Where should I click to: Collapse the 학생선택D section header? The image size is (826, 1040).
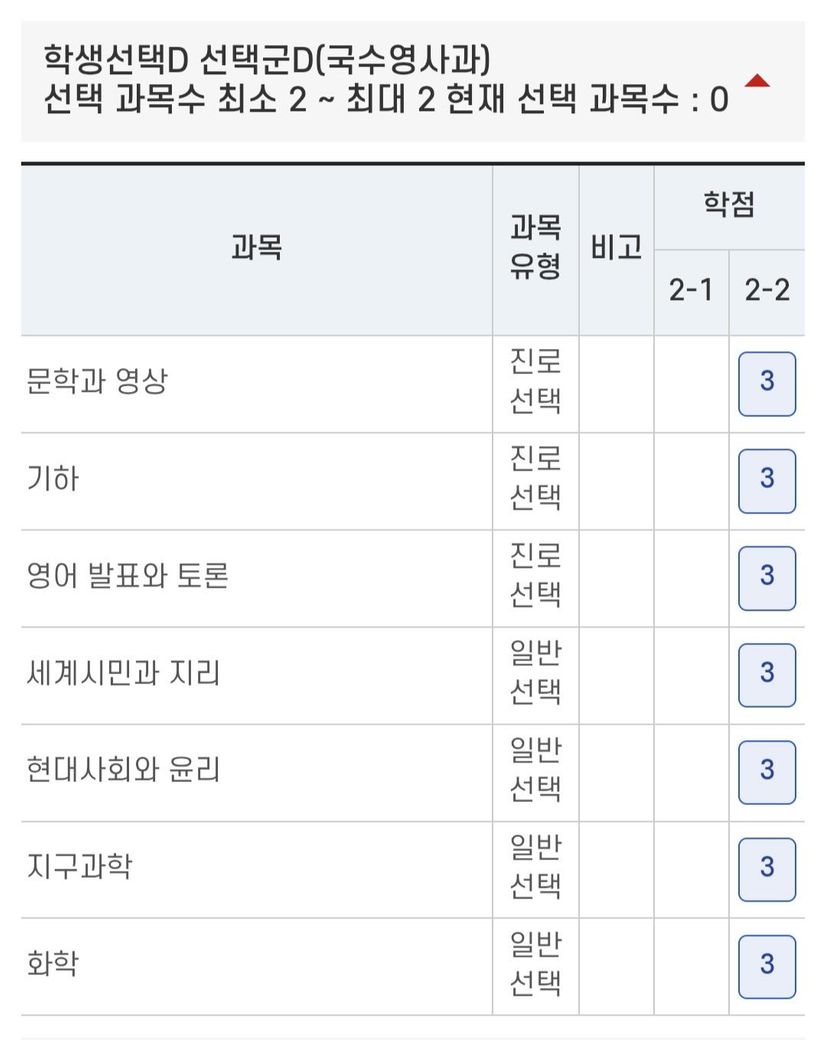[757, 82]
